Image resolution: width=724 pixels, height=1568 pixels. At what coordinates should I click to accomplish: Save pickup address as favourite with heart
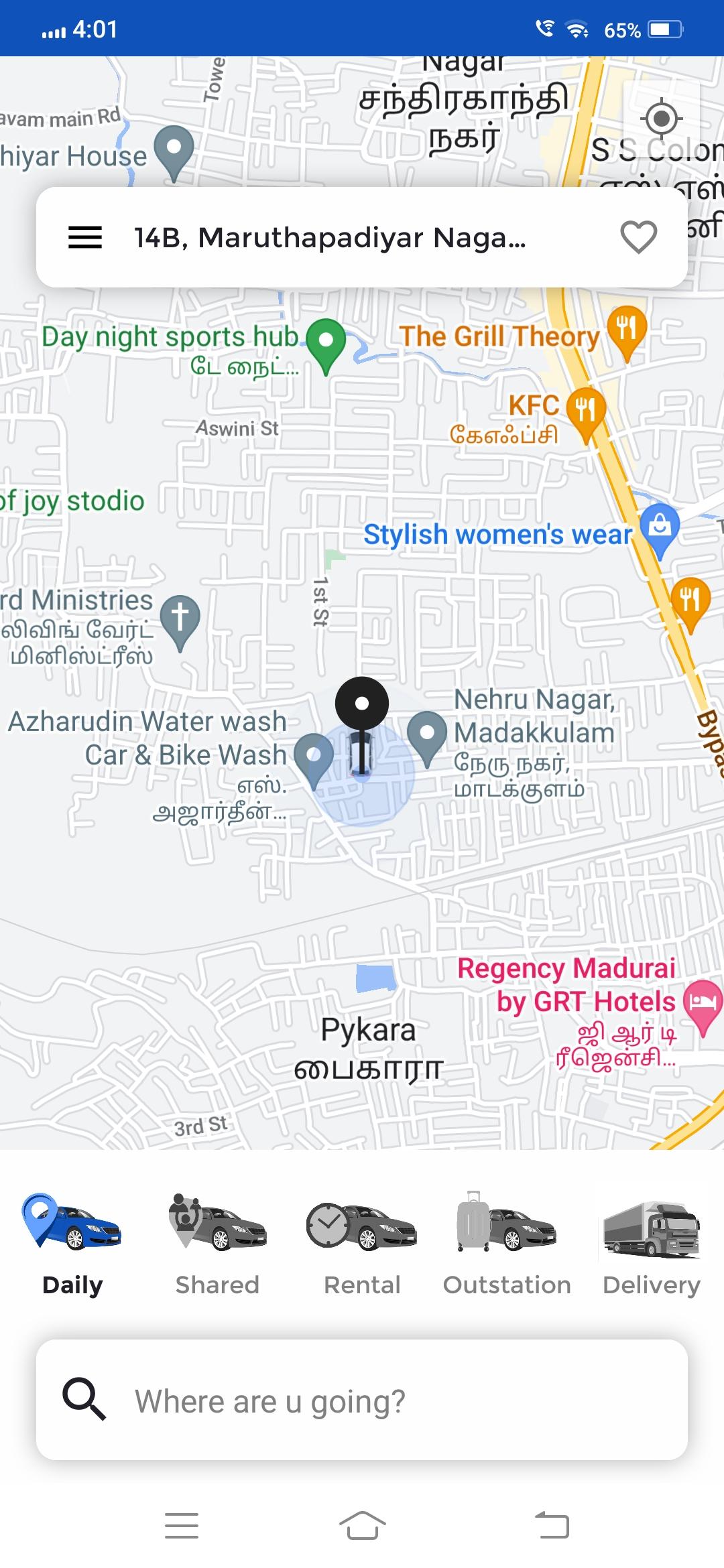pos(638,237)
